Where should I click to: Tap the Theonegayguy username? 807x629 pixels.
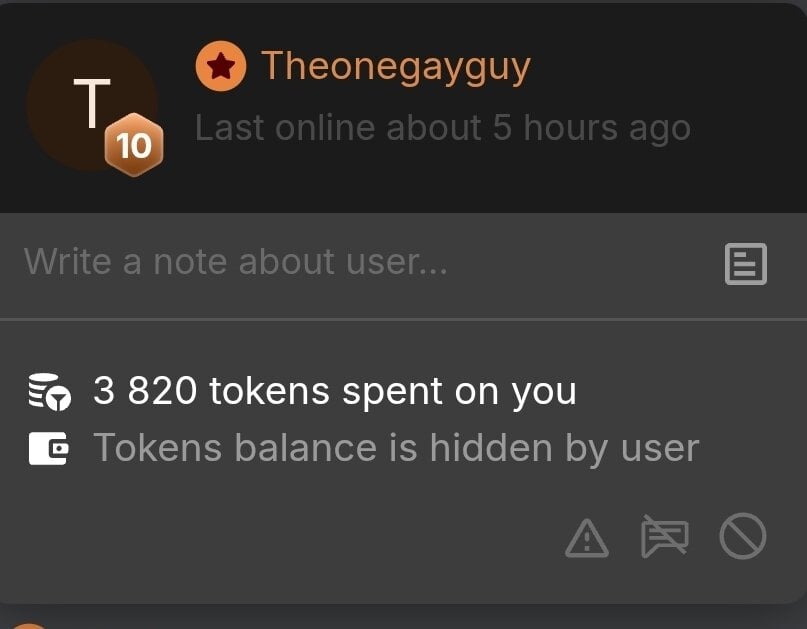395,67
